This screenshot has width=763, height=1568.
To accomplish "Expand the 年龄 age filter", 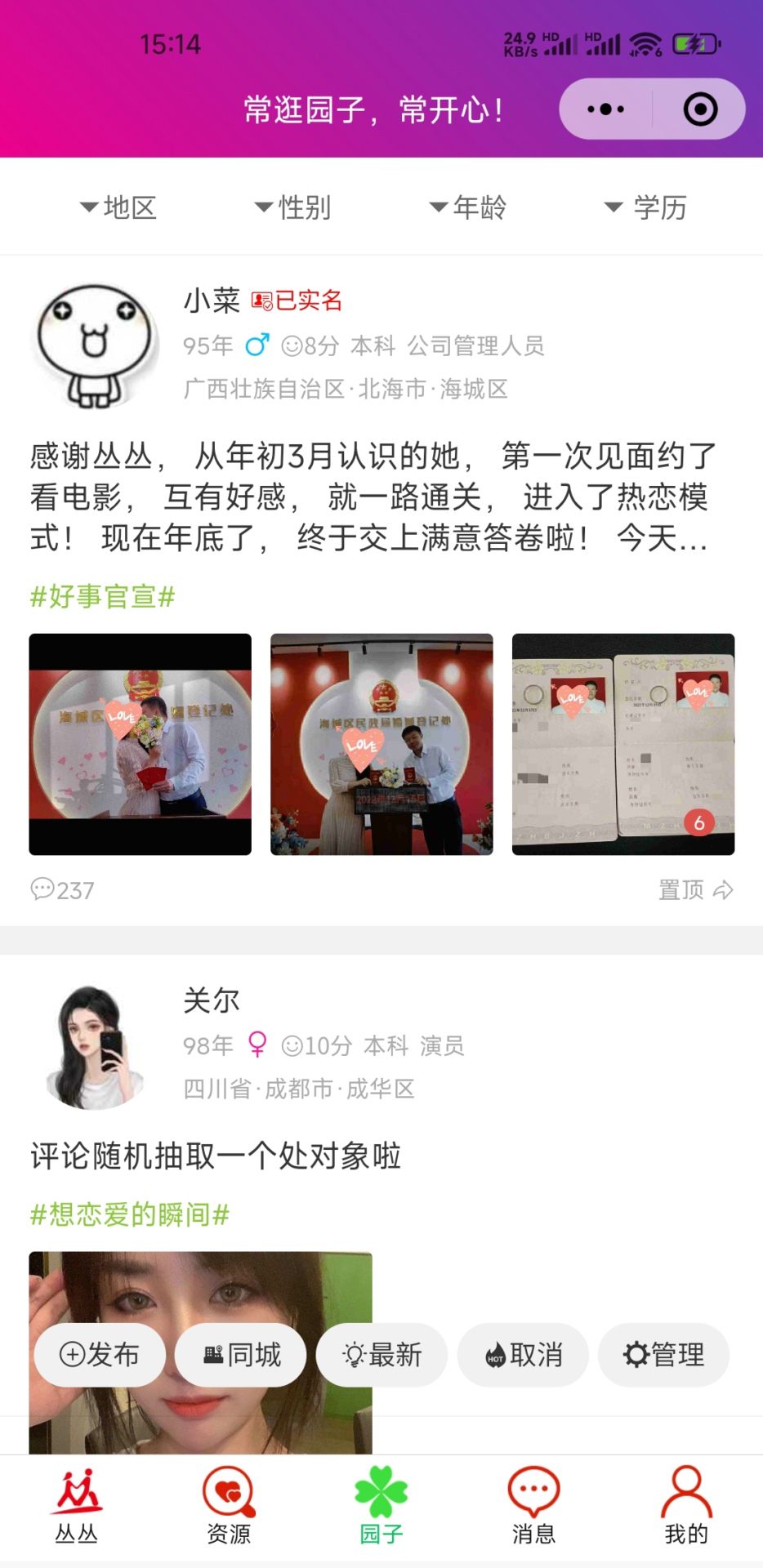I will [467, 207].
